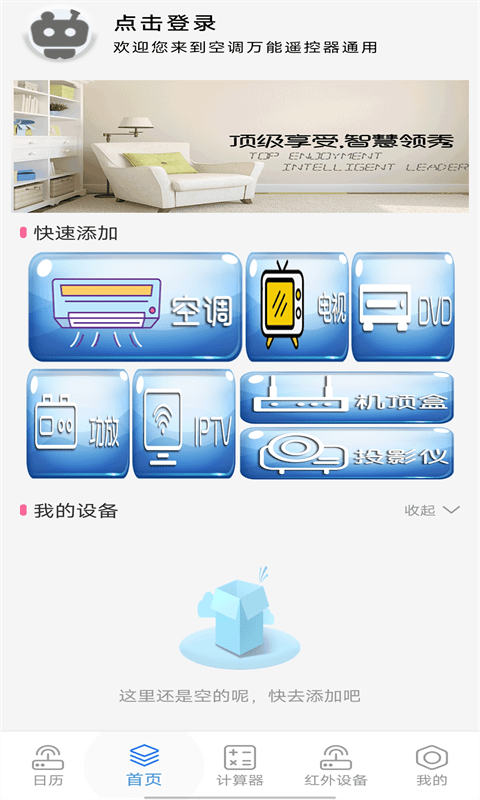480x800 pixels.
Task: Open the 计算器 calculator tab
Action: (x=240, y=765)
